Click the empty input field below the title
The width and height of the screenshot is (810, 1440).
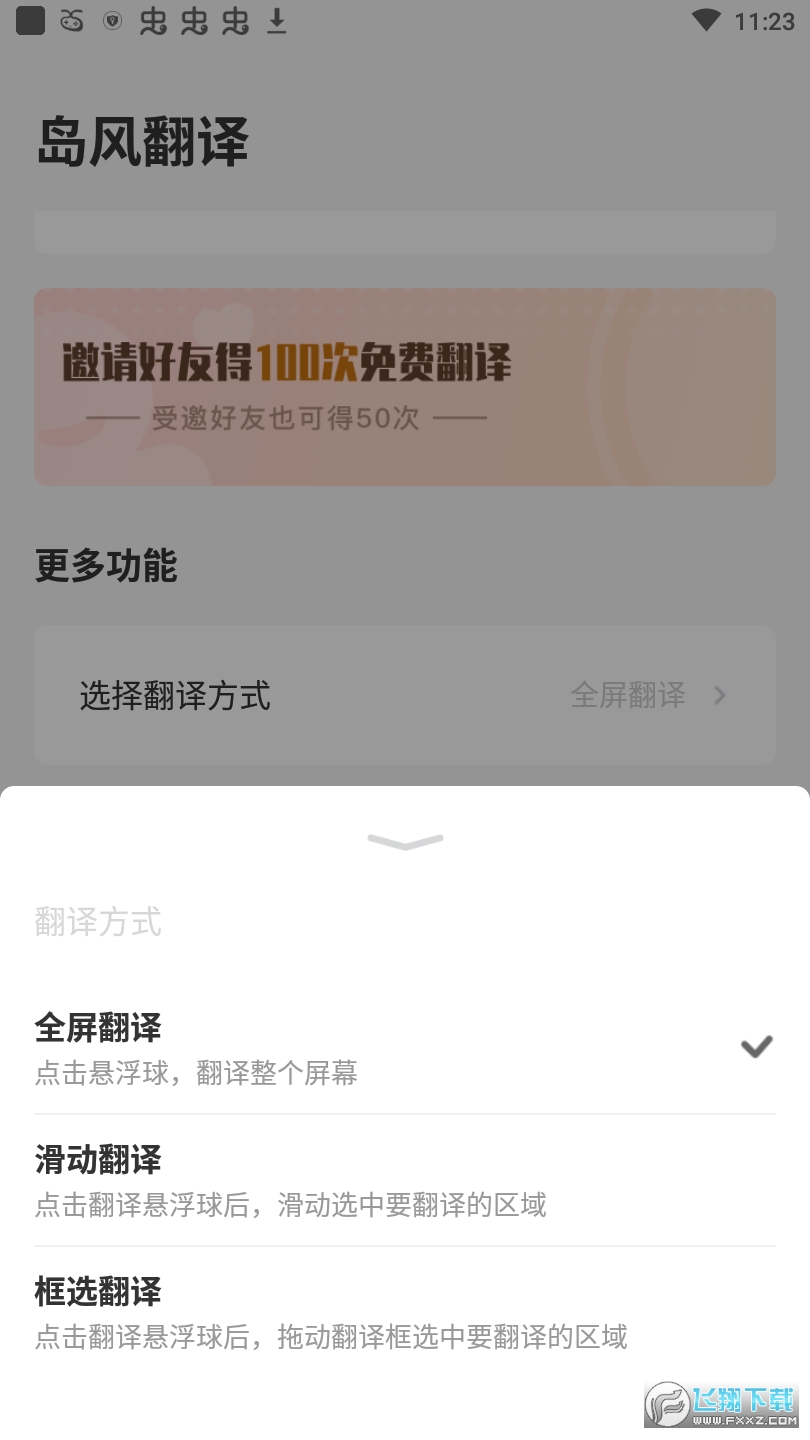point(404,230)
